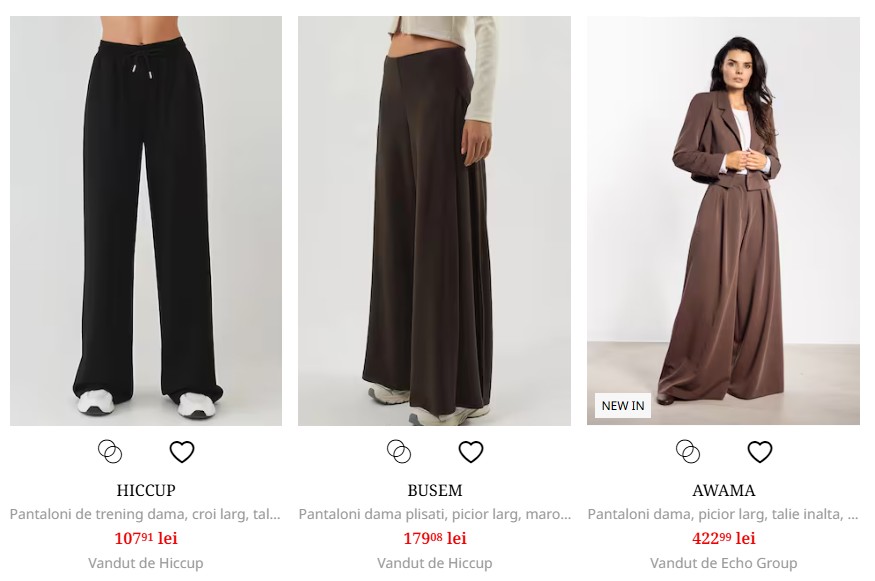Open BUSEM 'Pantaloni dama plisati' title
Image resolution: width=875 pixels, height=581 pixels.
pos(434,515)
